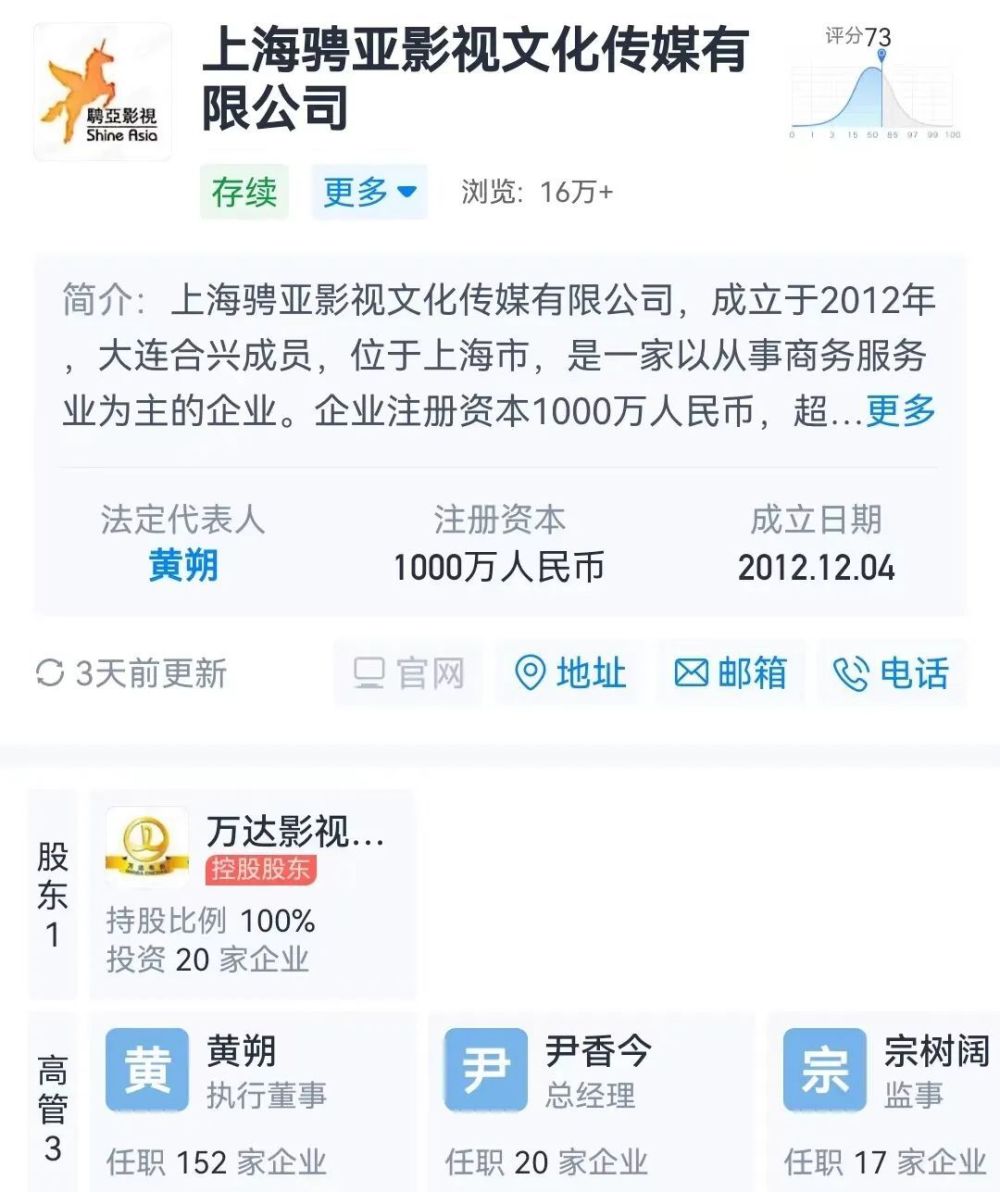The width and height of the screenshot is (1000, 1192).
Task: Tap the 地址 address button
Action: pos(571,673)
